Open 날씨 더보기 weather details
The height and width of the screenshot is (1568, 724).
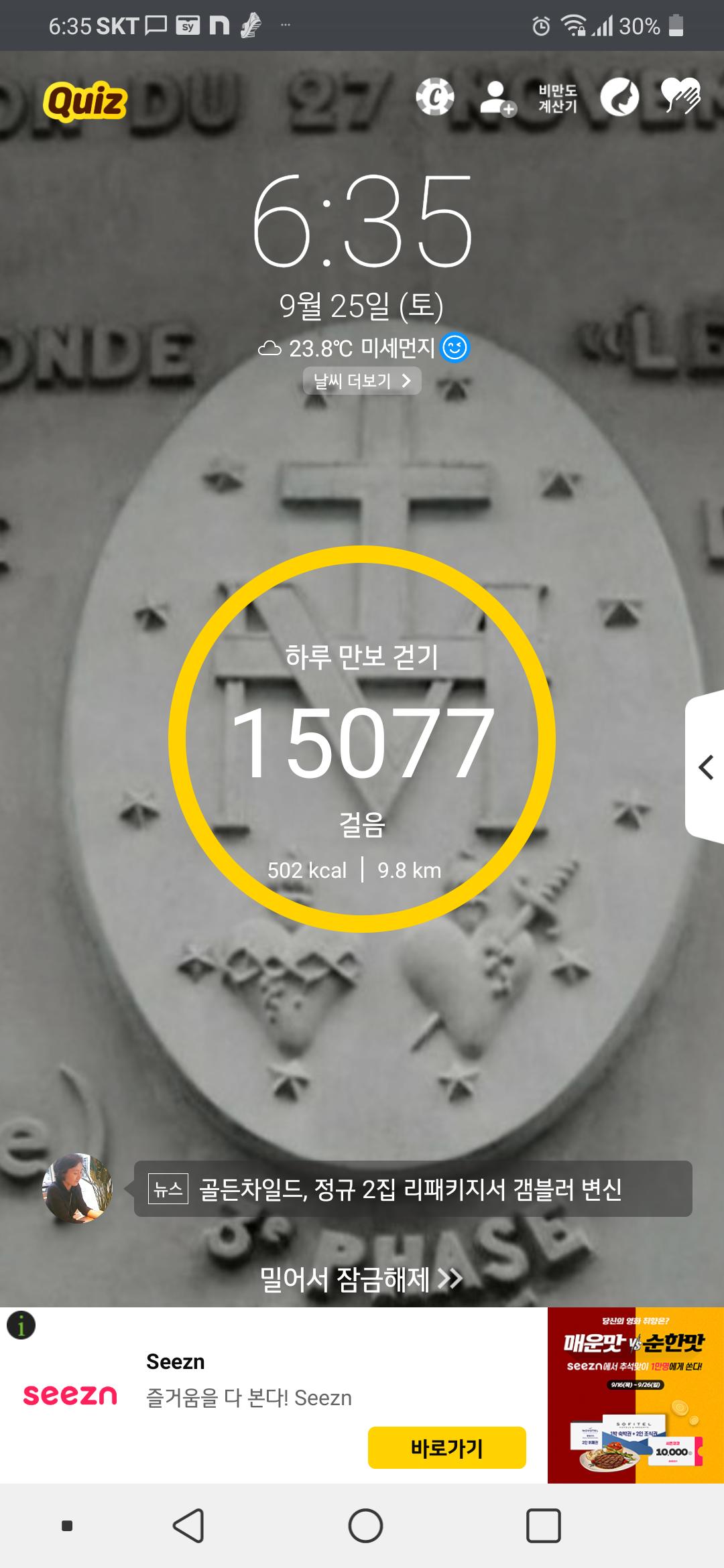tap(362, 381)
